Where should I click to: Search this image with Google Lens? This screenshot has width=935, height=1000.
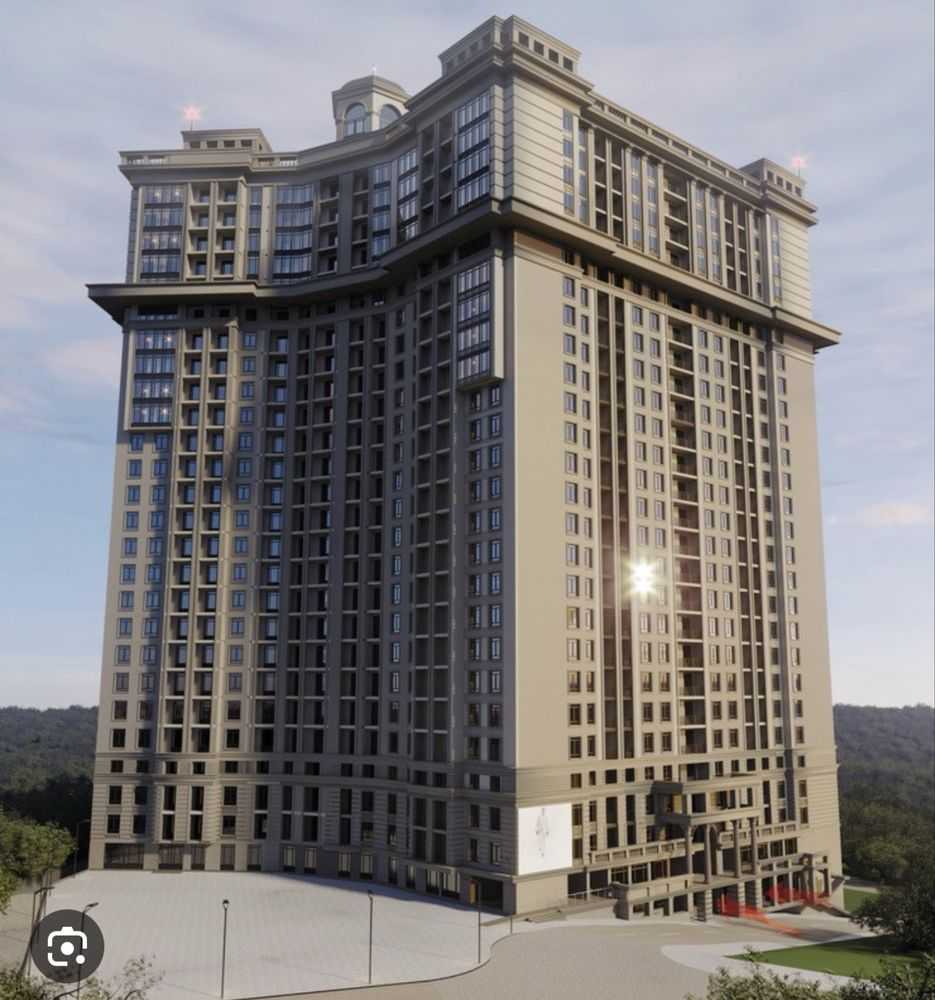tap(67, 945)
